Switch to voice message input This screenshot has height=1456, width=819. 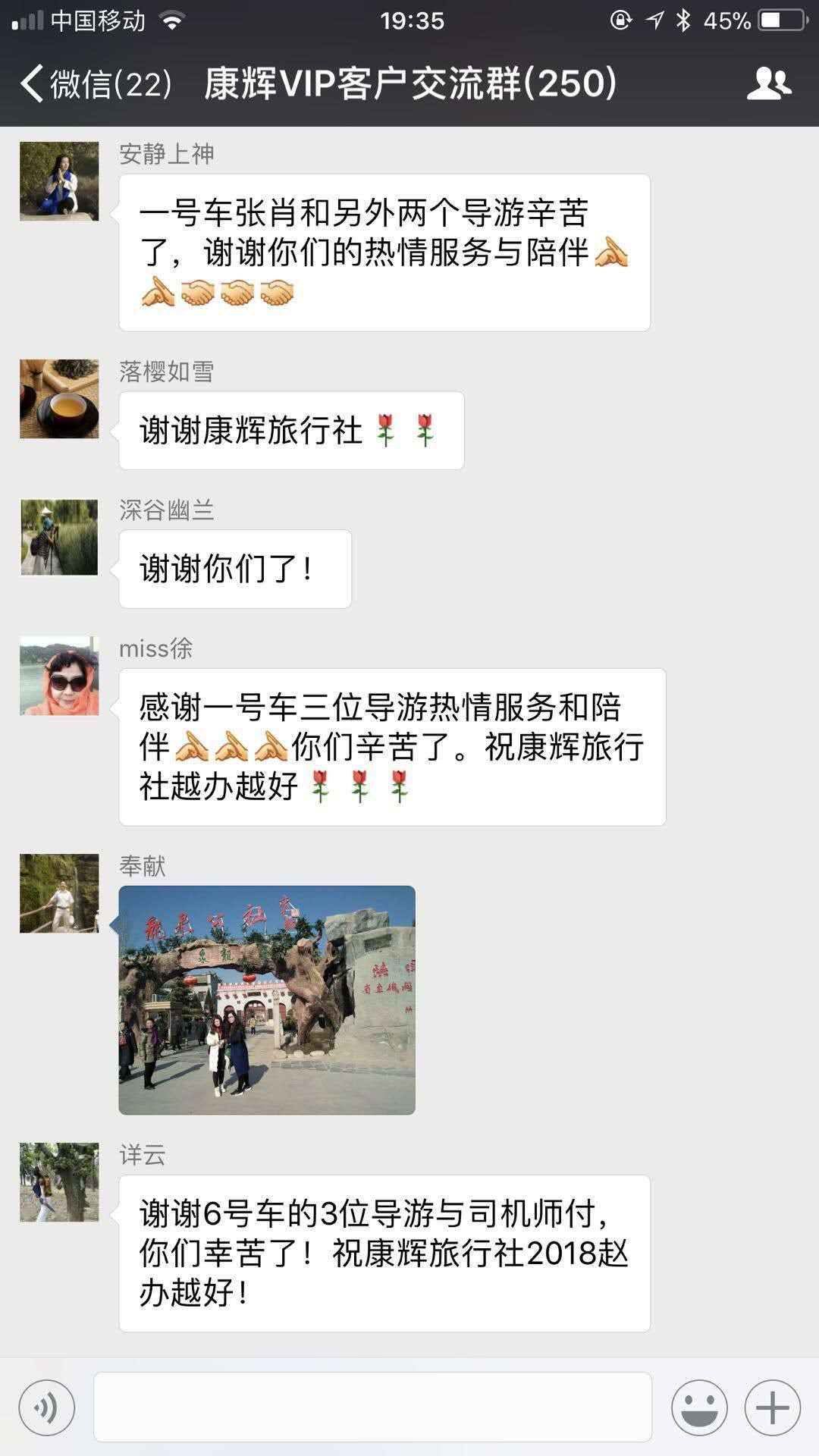[47, 1407]
